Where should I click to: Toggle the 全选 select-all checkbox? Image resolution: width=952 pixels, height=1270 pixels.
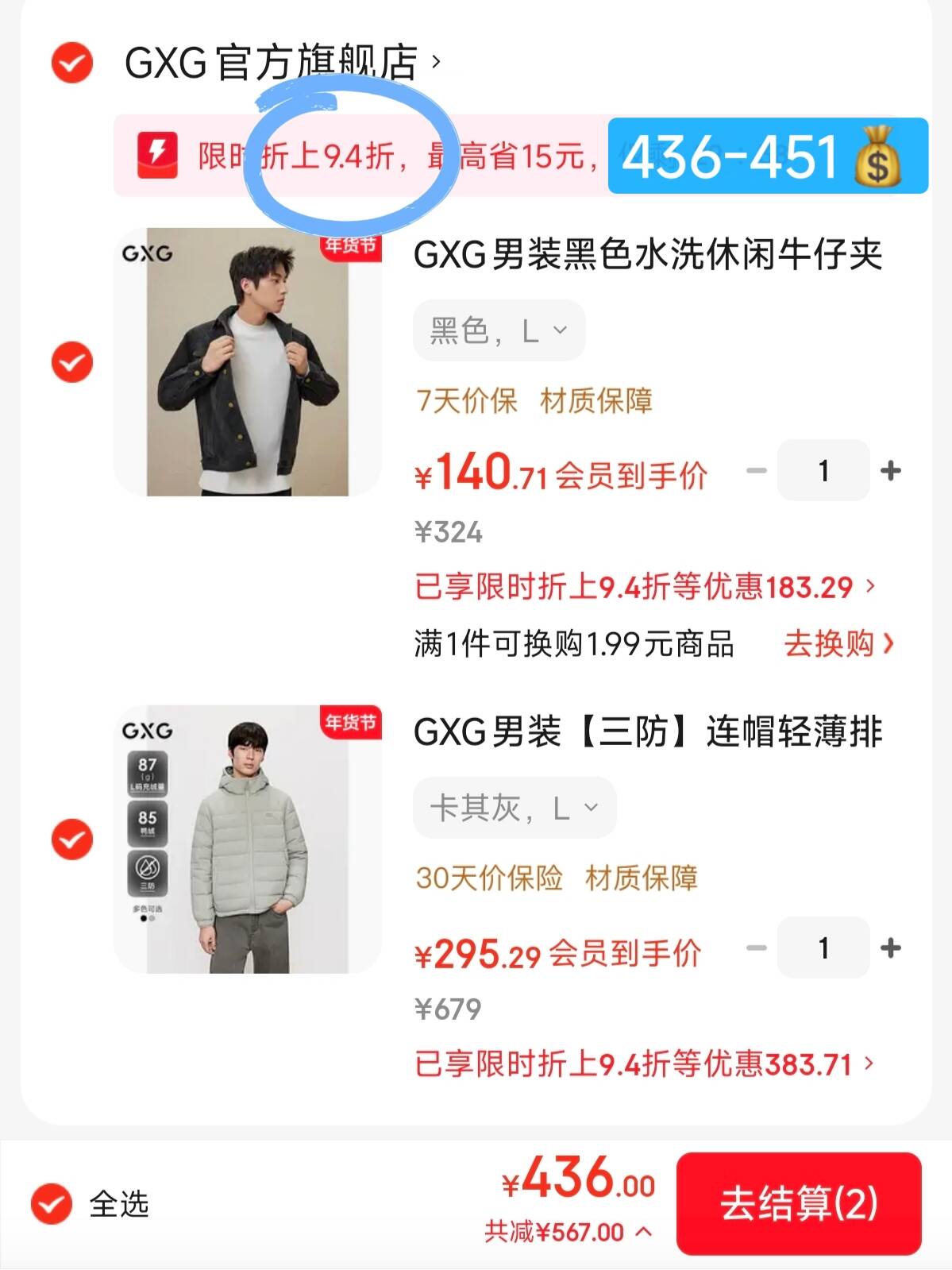point(52,1204)
